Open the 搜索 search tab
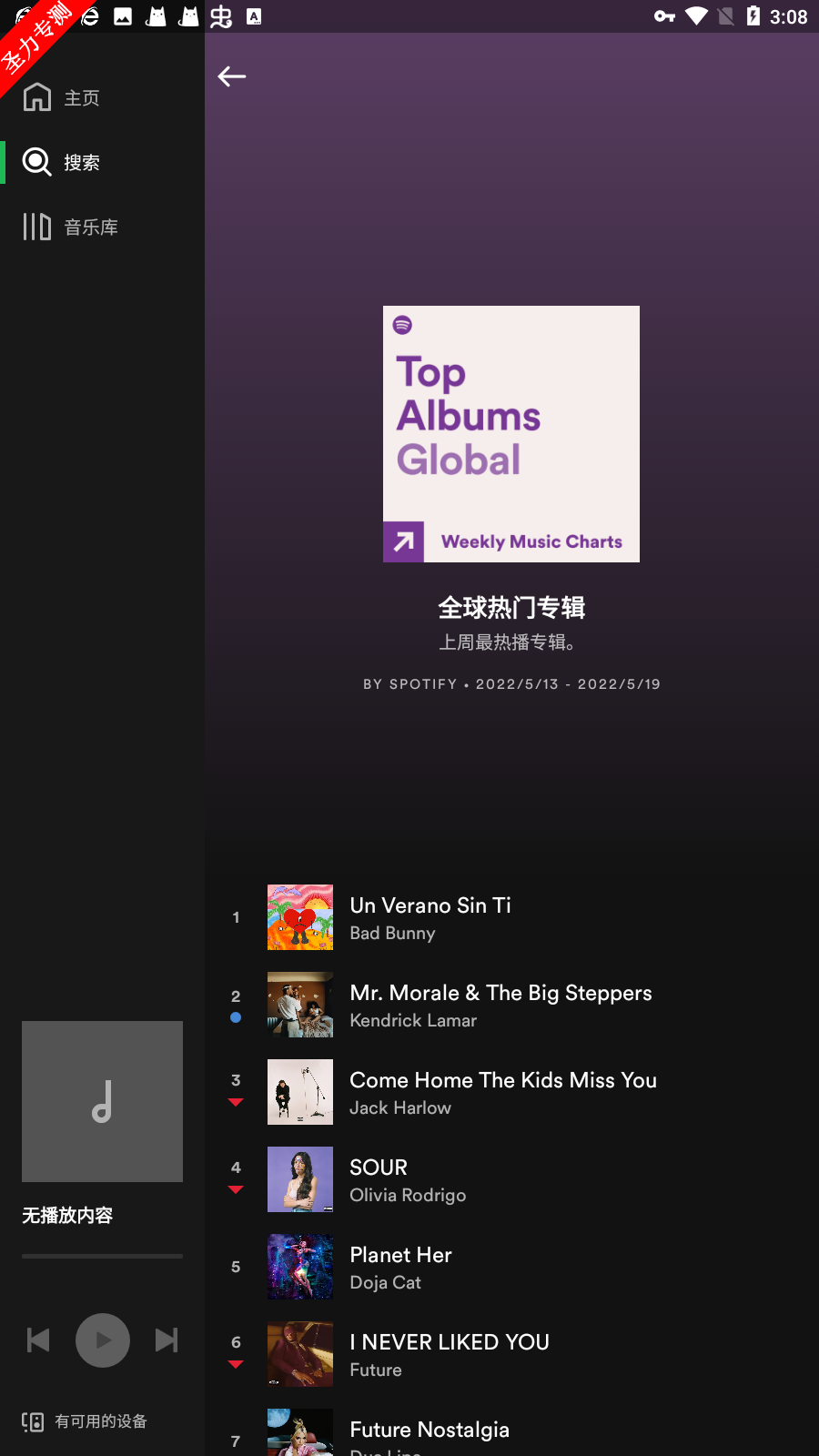The width and height of the screenshot is (819, 1456). point(64,162)
